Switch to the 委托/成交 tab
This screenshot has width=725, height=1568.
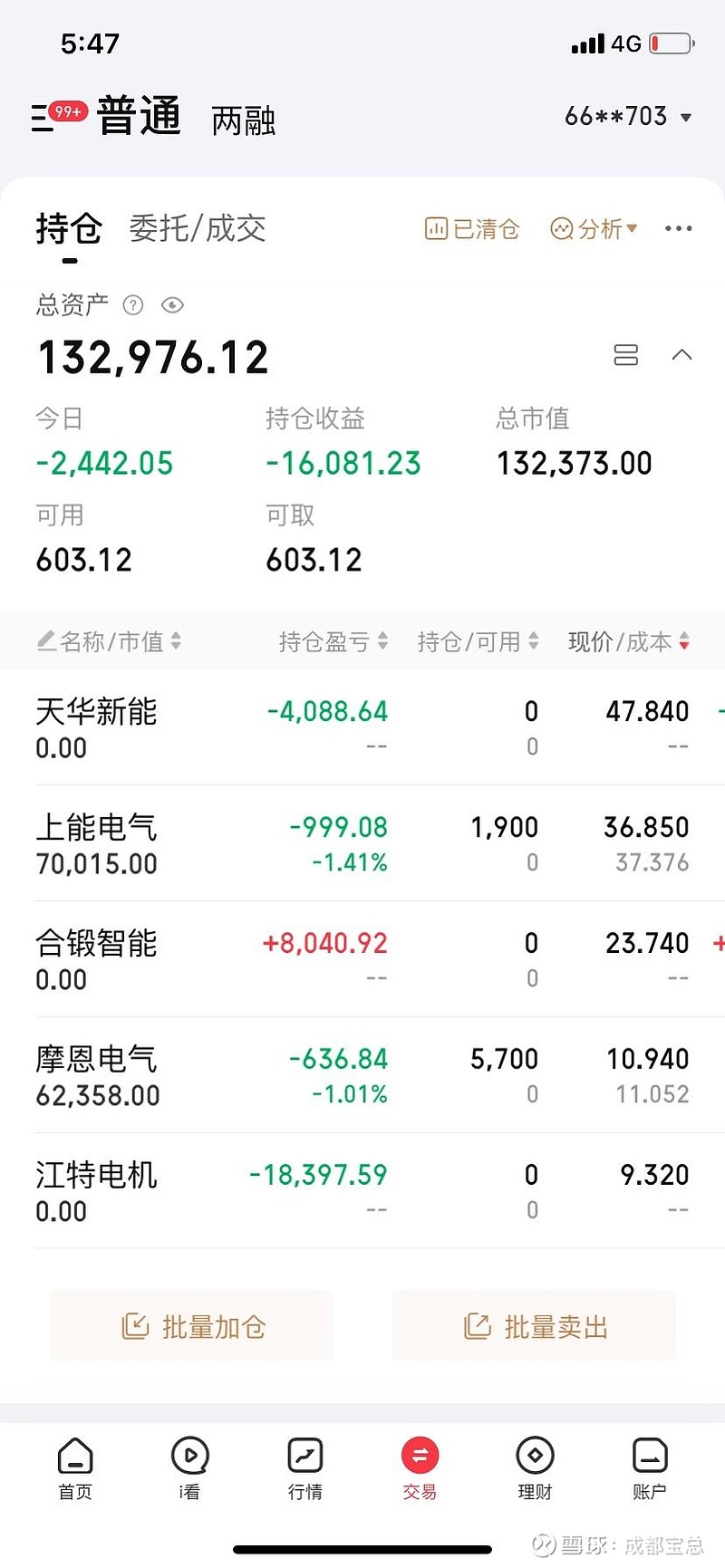pos(196,229)
